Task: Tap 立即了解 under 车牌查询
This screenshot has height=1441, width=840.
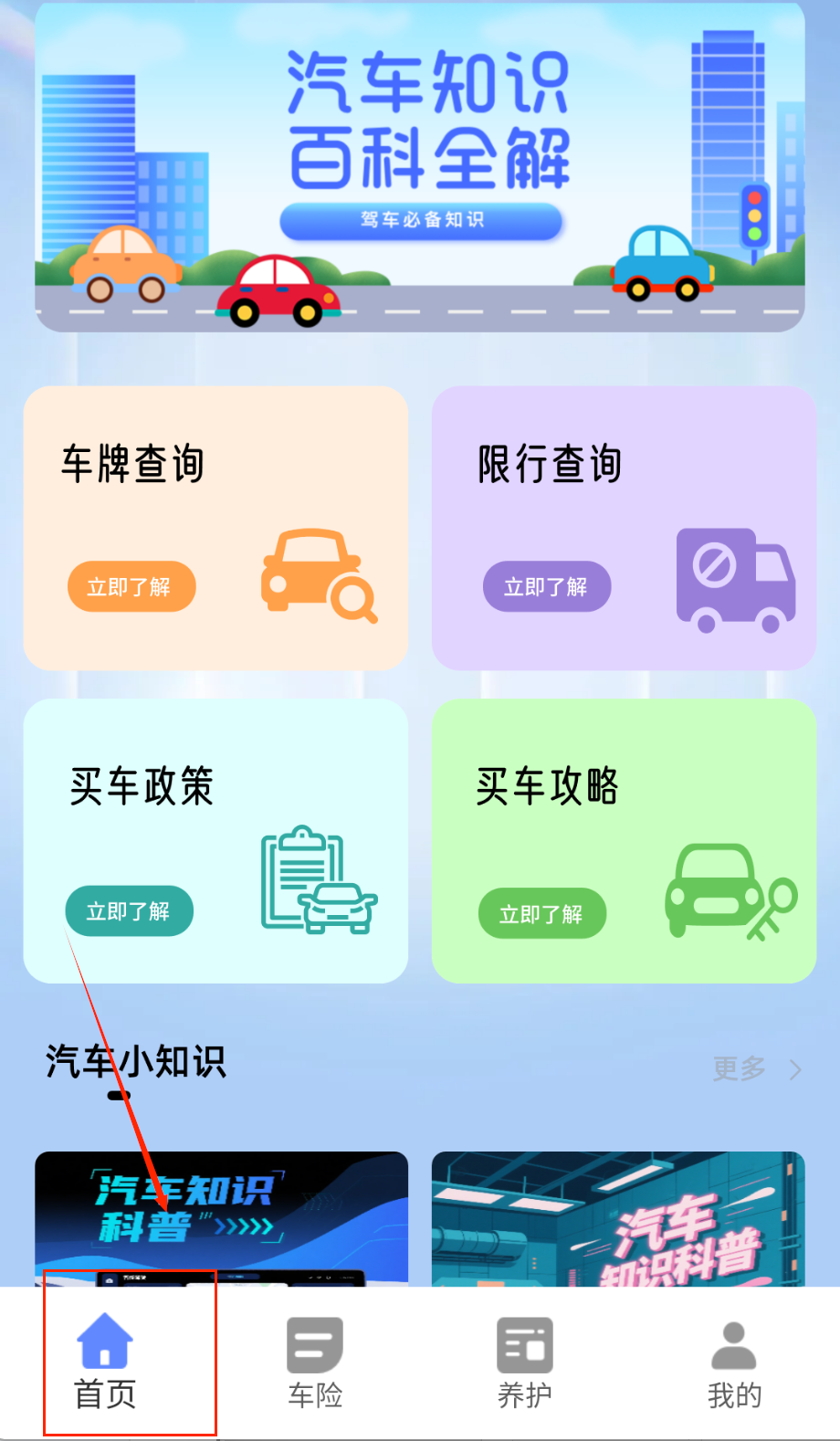Action: (x=131, y=587)
